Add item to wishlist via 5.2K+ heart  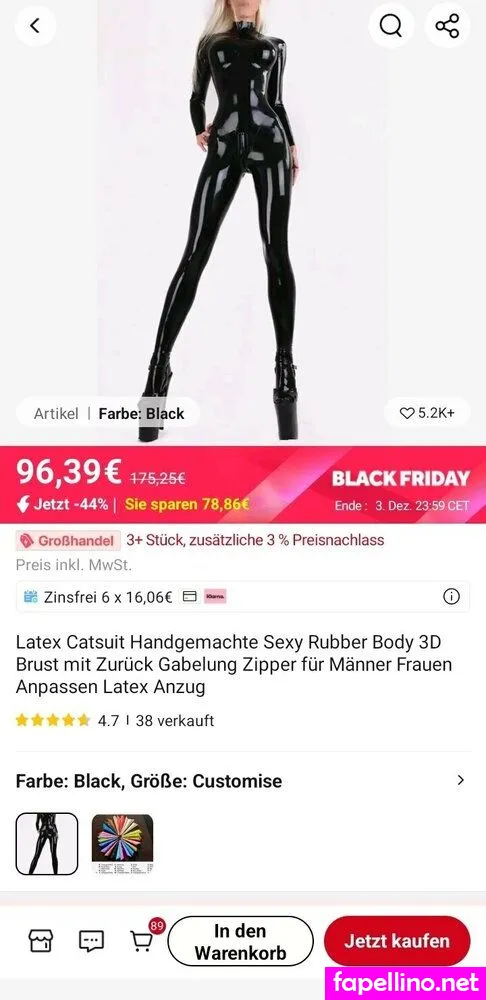(427, 413)
